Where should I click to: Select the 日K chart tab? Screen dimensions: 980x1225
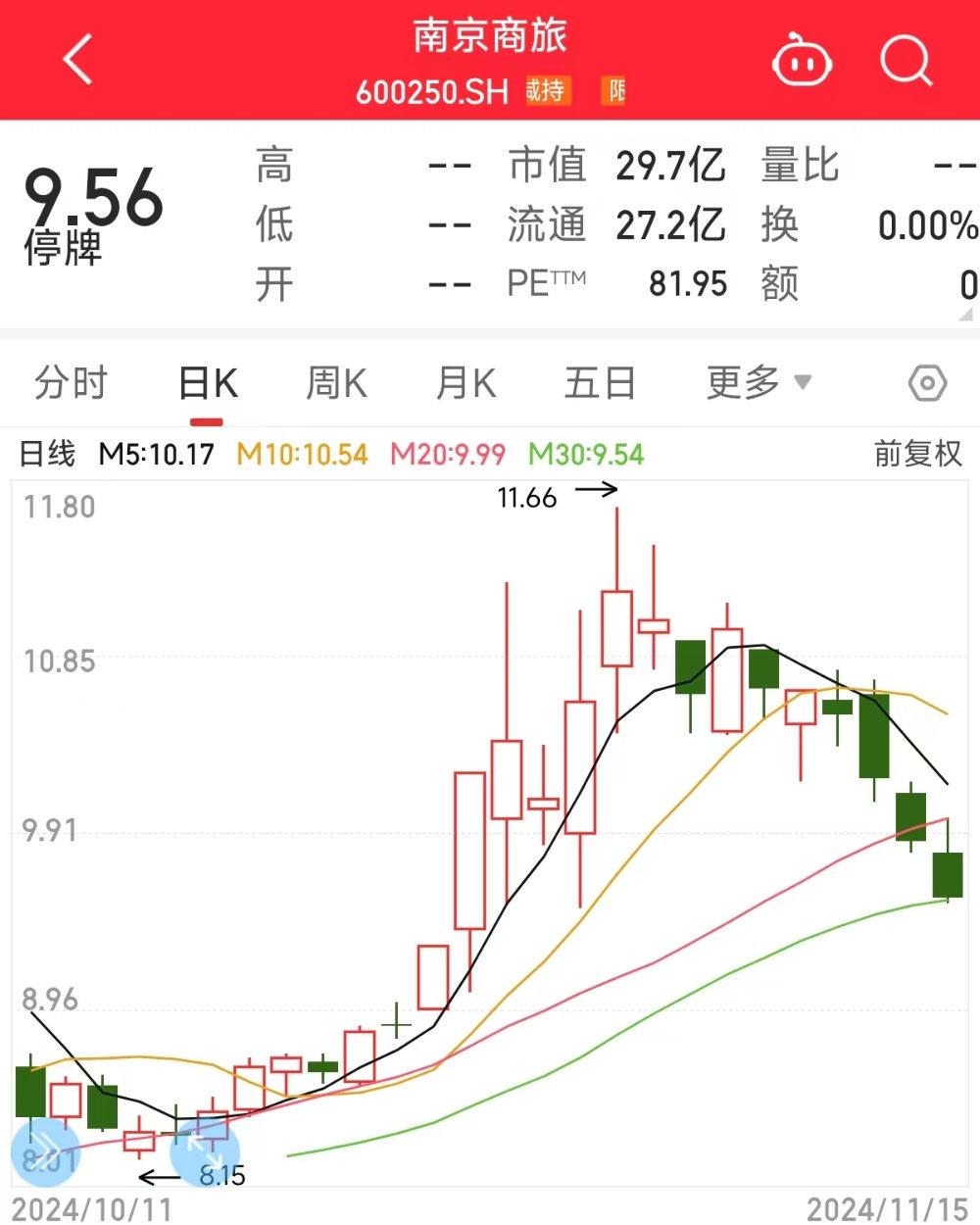[208, 383]
